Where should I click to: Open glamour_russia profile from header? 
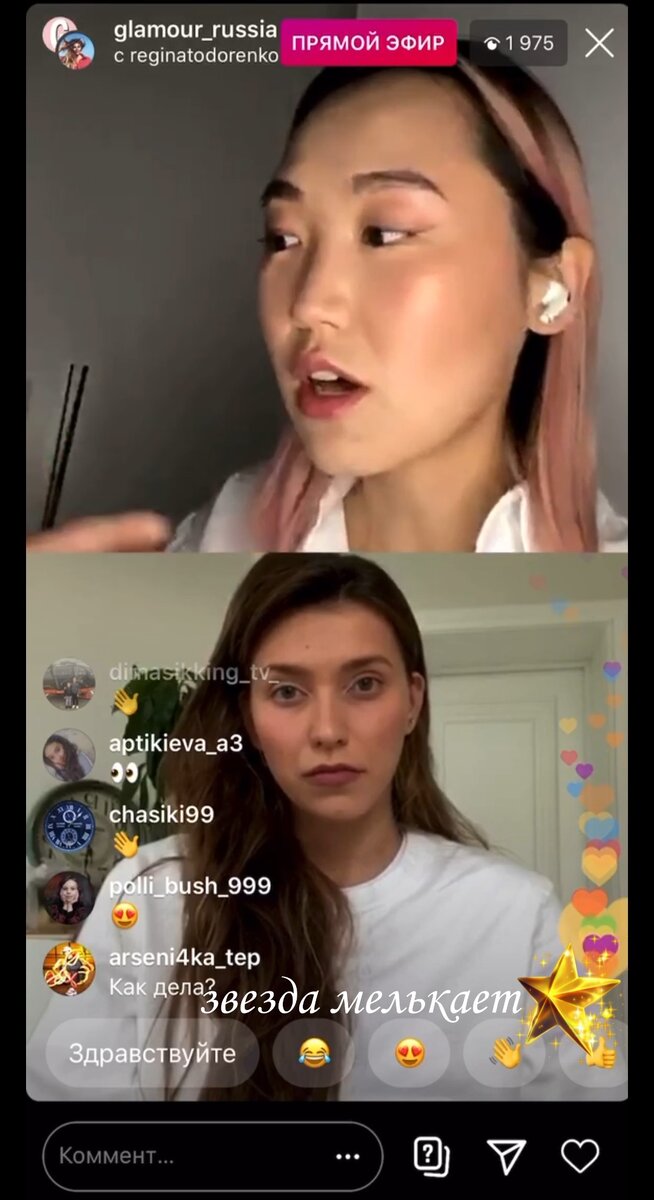click(195, 31)
